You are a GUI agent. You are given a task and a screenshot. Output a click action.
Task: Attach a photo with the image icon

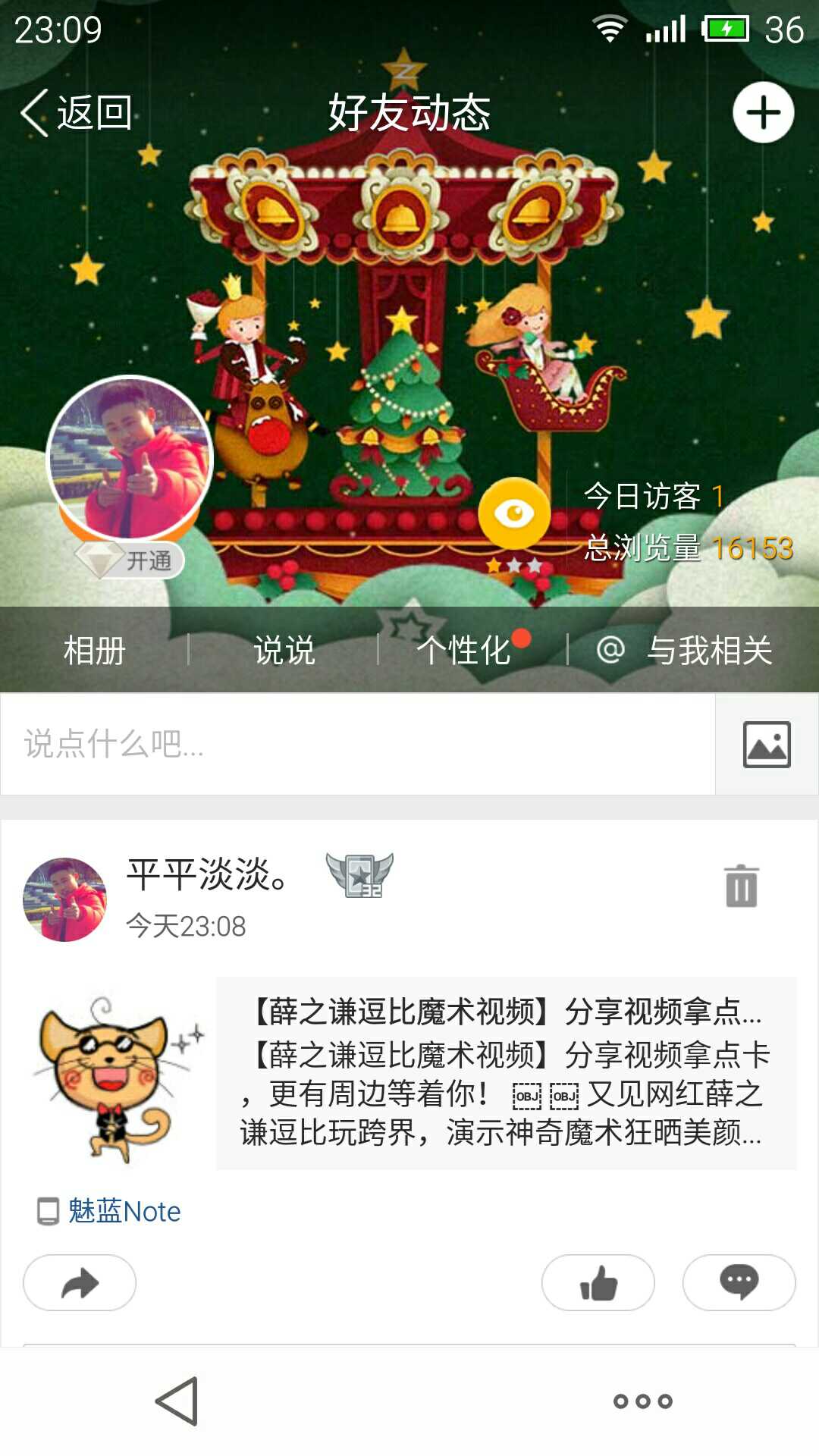[x=767, y=744]
